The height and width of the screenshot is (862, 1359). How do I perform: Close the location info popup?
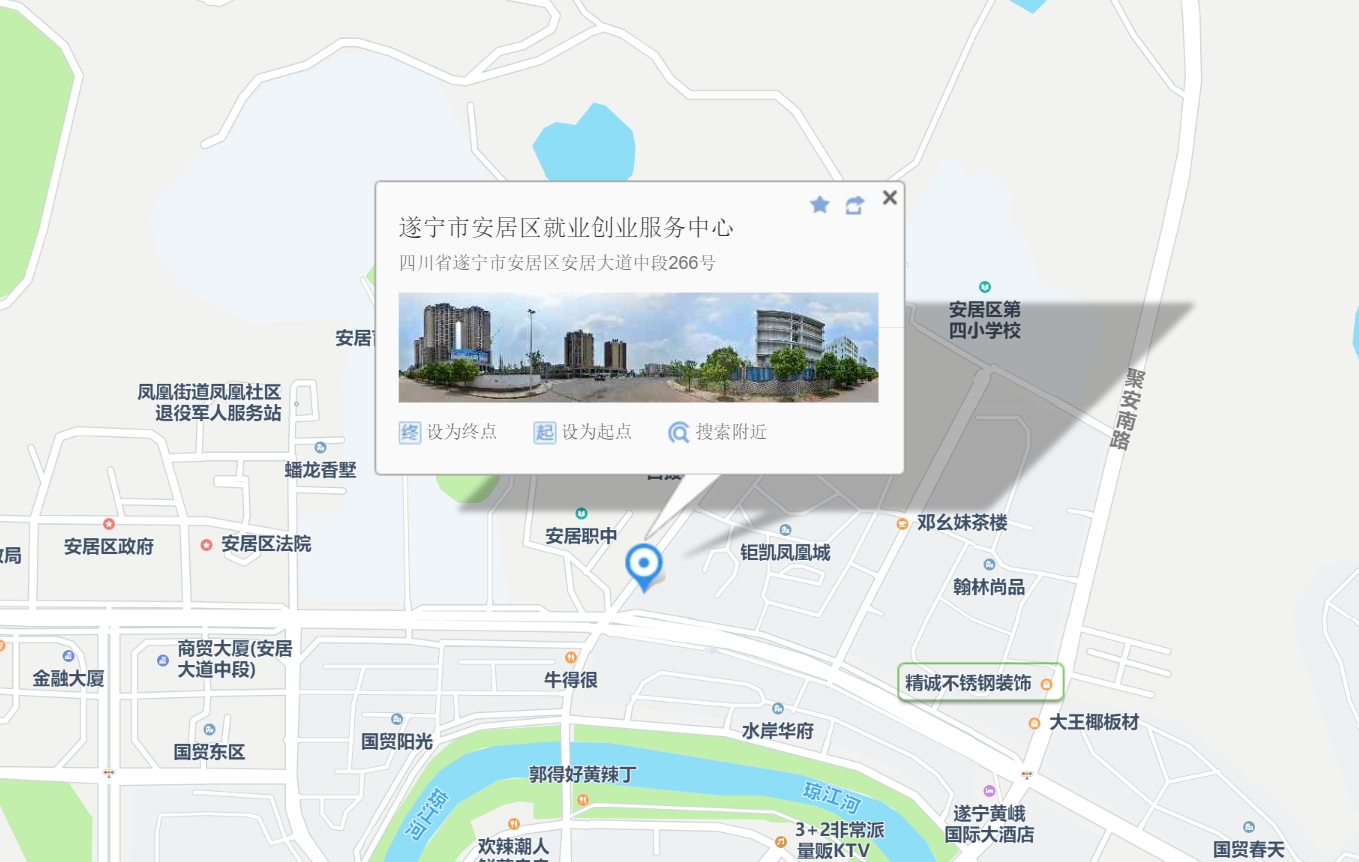tap(889, 198)
